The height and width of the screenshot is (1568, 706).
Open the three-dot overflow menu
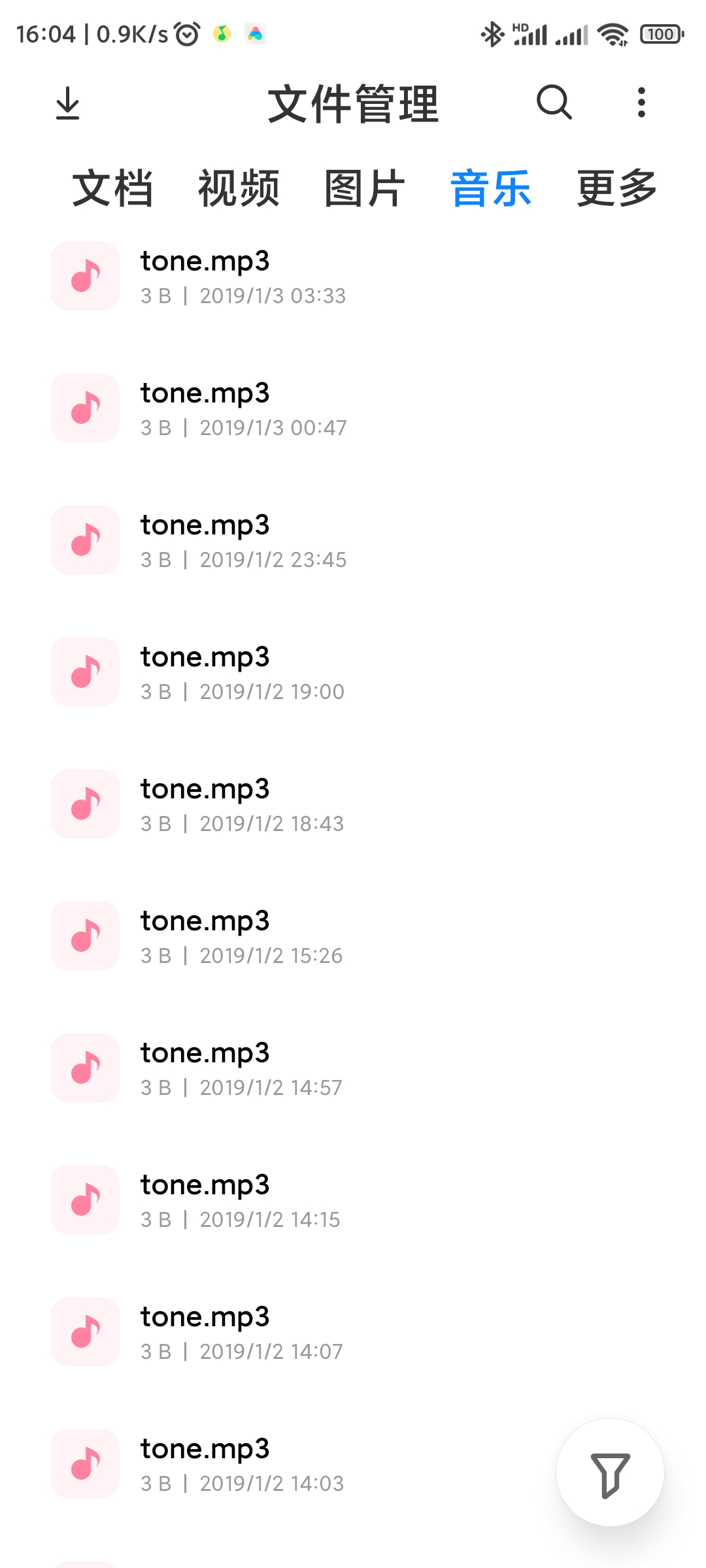point(641,103)
